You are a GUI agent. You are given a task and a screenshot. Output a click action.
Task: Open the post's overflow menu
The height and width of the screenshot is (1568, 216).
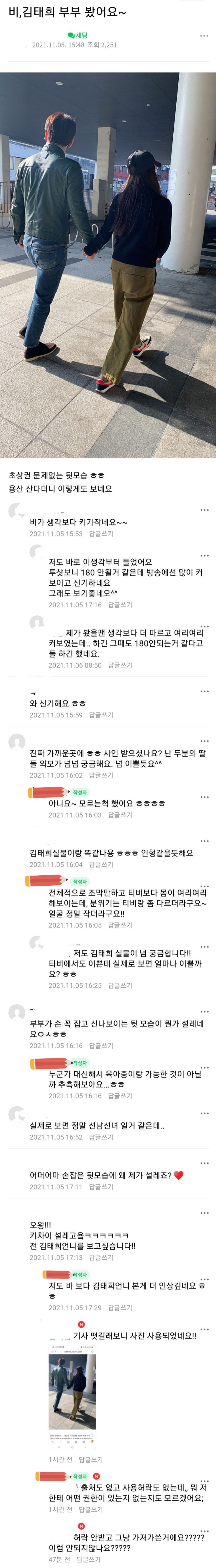[x=204, y=36]
